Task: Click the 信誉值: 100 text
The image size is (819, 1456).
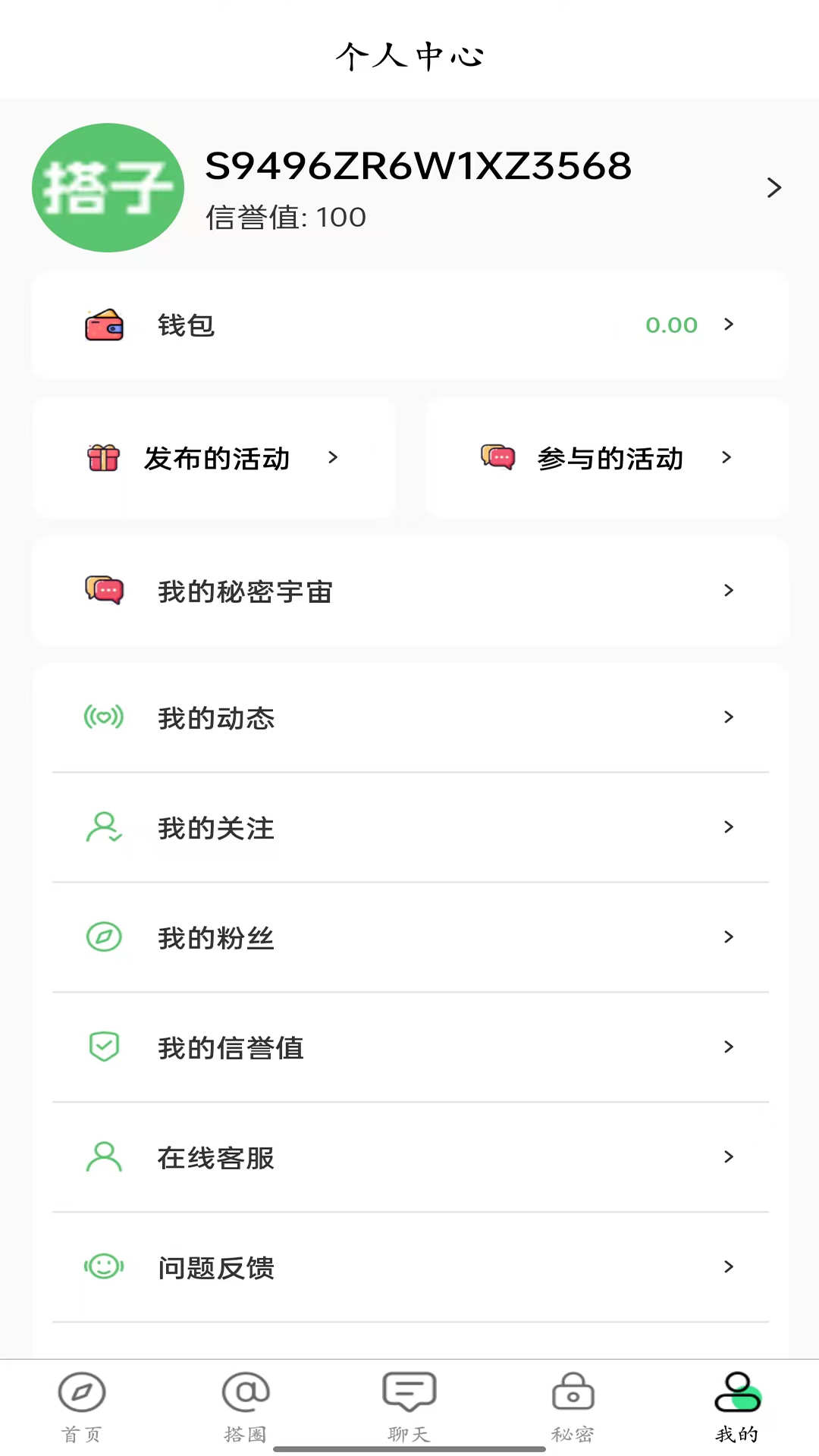Action: click(284, 218)
